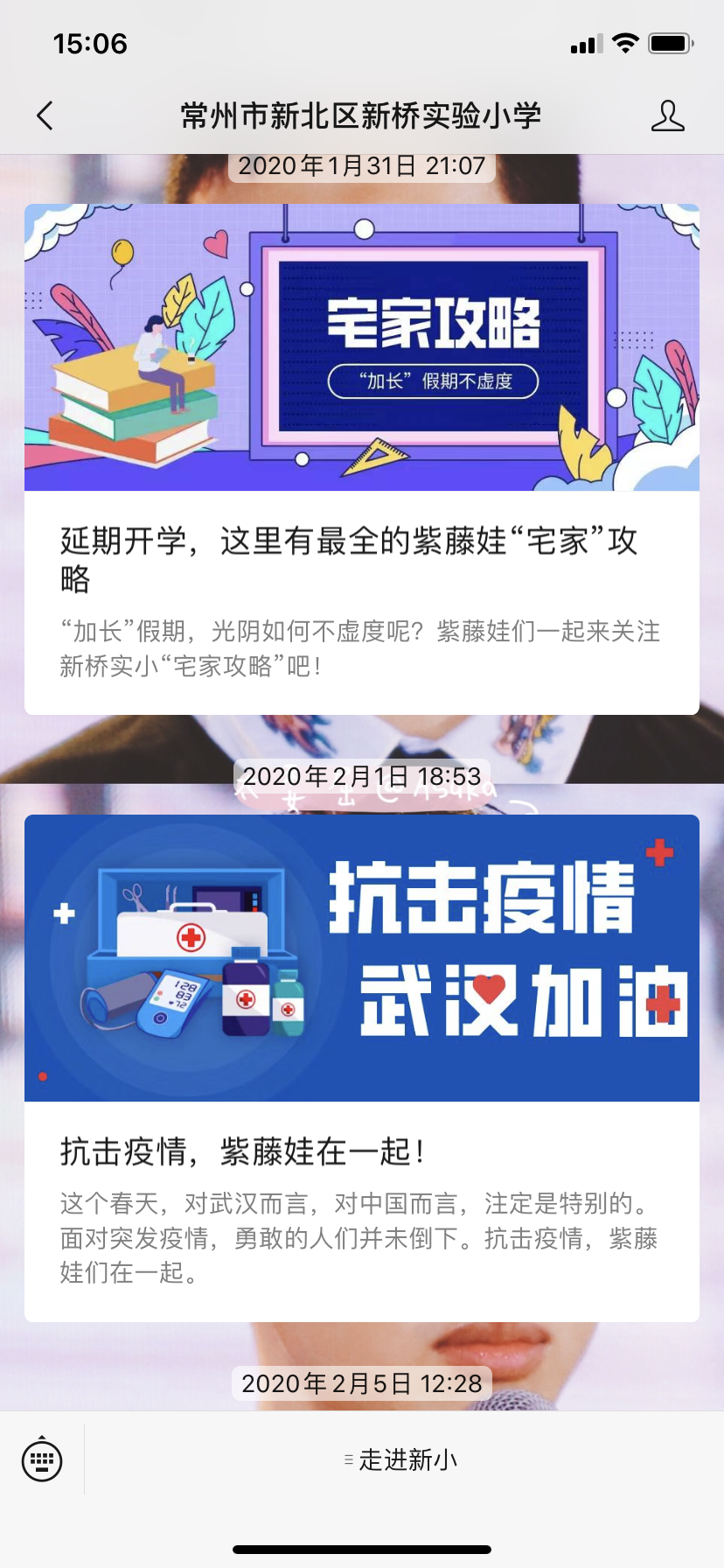Open the 走进新小 menu

click(402, 1459)
